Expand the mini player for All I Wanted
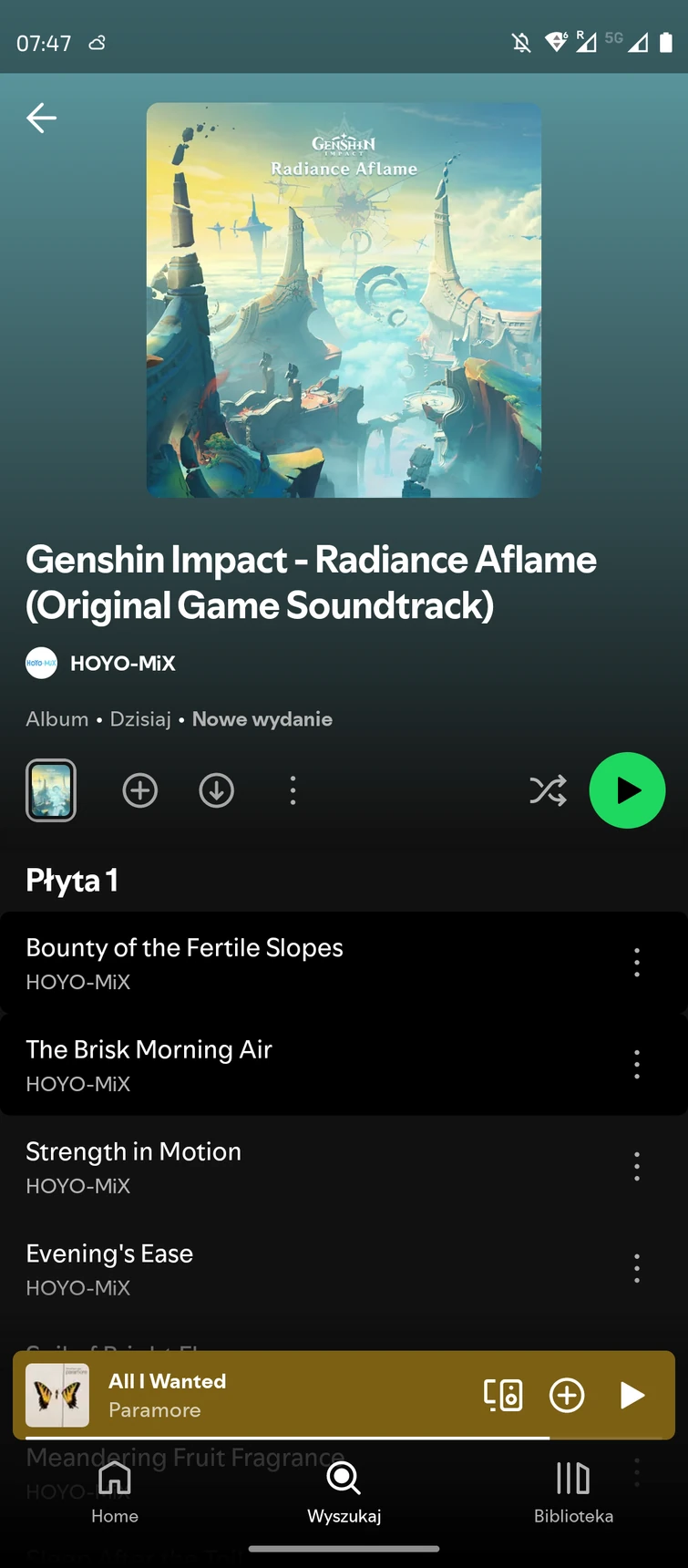The height and width of the screenshot is (1568, 688). [x=228, y=1396]
